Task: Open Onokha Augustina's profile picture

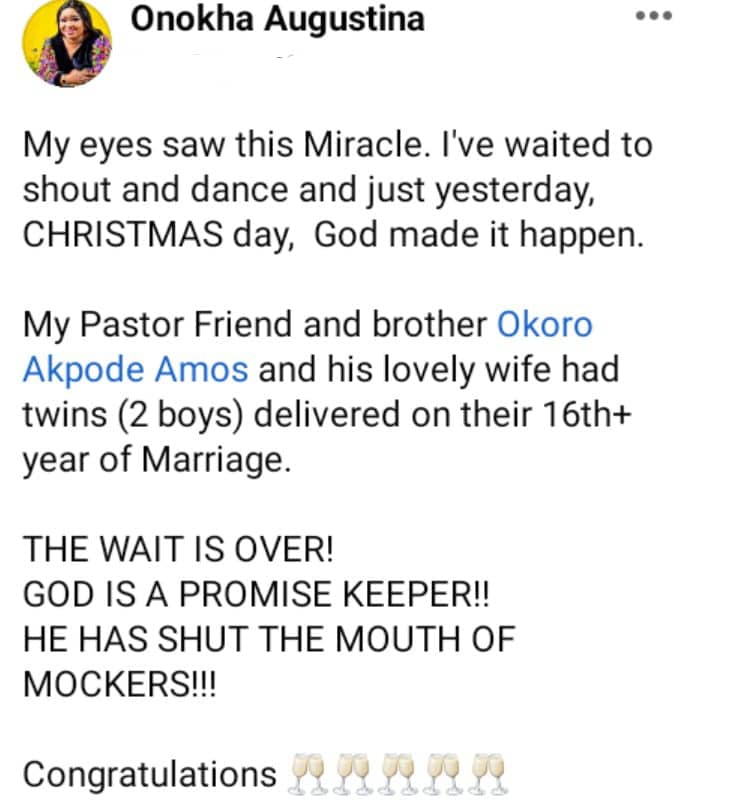Action: 67,43
